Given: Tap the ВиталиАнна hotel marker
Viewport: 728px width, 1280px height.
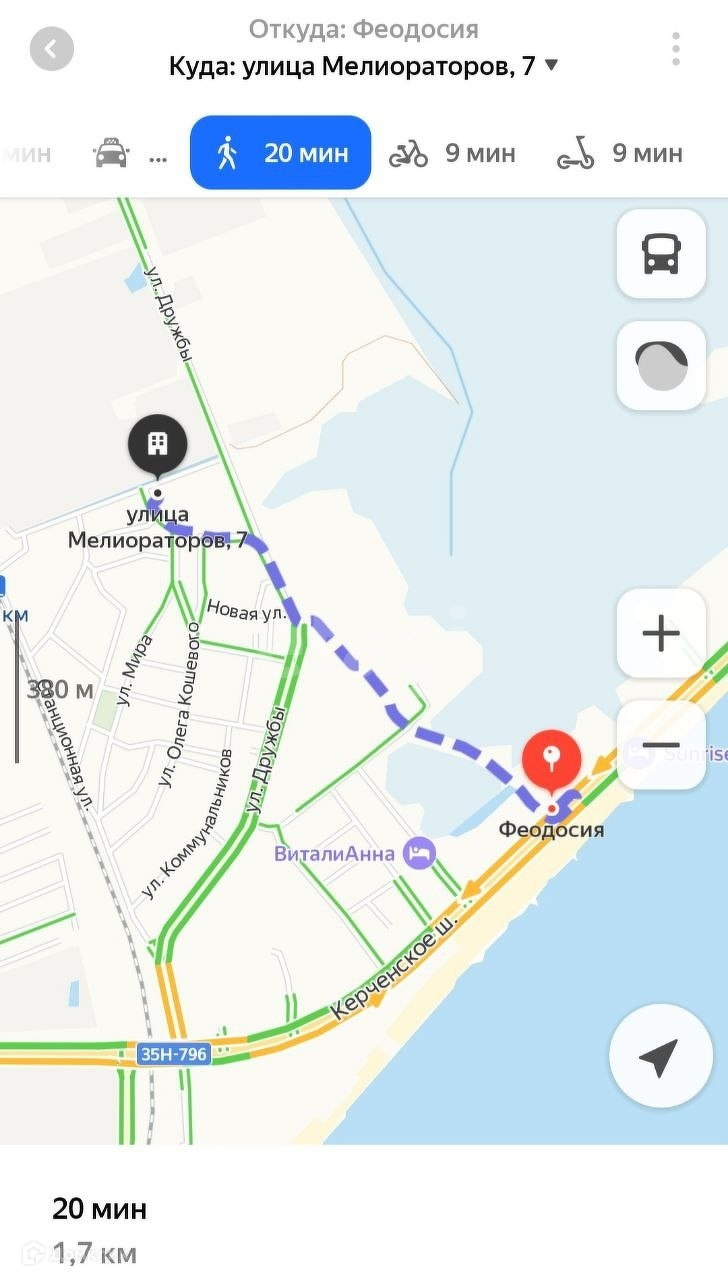Looking at the screenshot, I should click(419, 853).
